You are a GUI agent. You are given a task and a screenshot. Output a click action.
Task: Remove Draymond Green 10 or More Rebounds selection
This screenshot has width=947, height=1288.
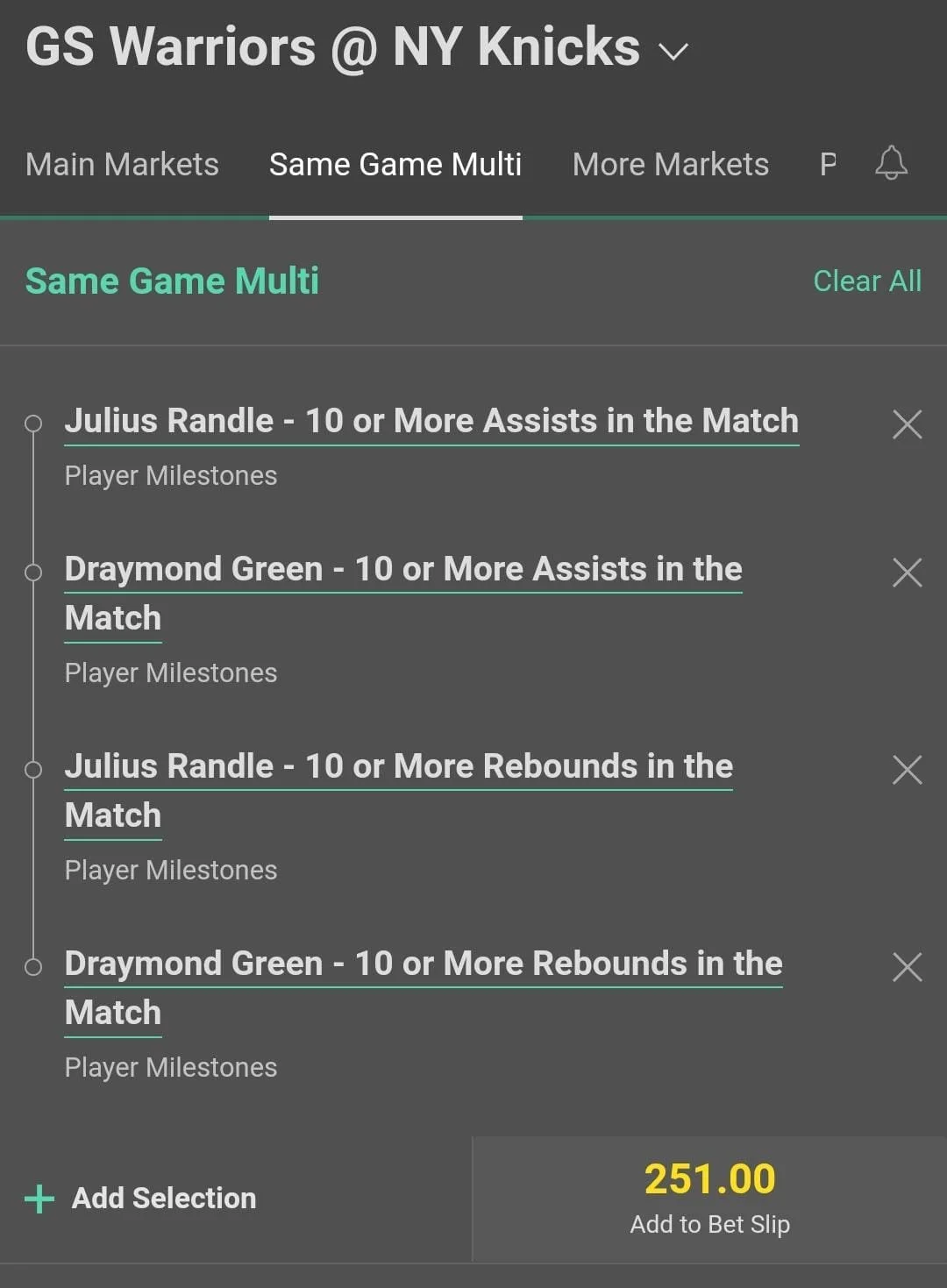click(x=907, y=967)
